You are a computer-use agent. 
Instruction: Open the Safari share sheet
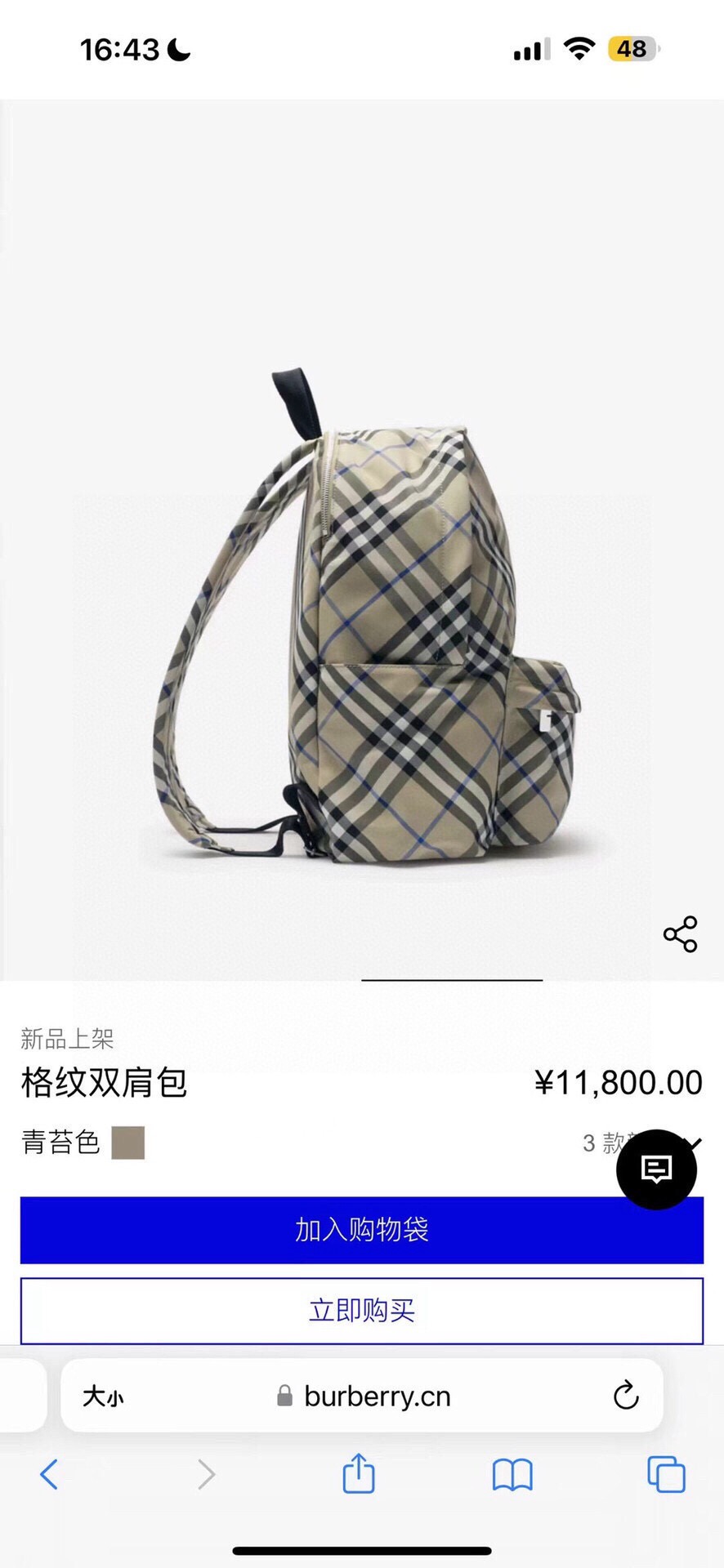coord(358,1474)
